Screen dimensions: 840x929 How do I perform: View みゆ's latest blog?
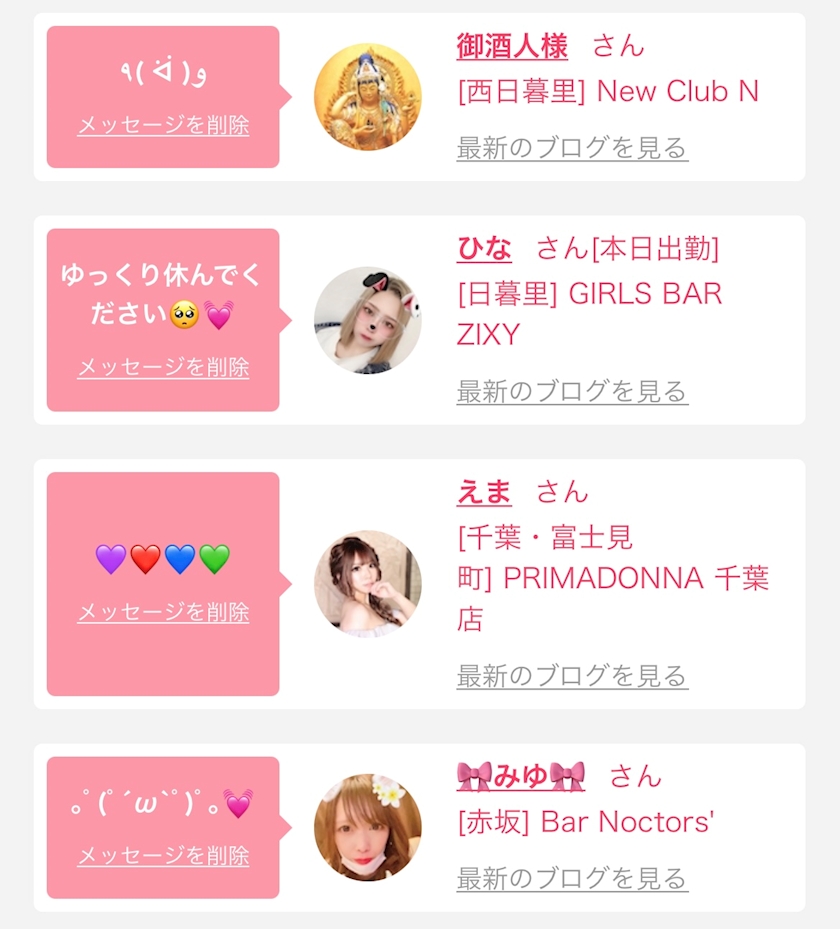point(572,879)
